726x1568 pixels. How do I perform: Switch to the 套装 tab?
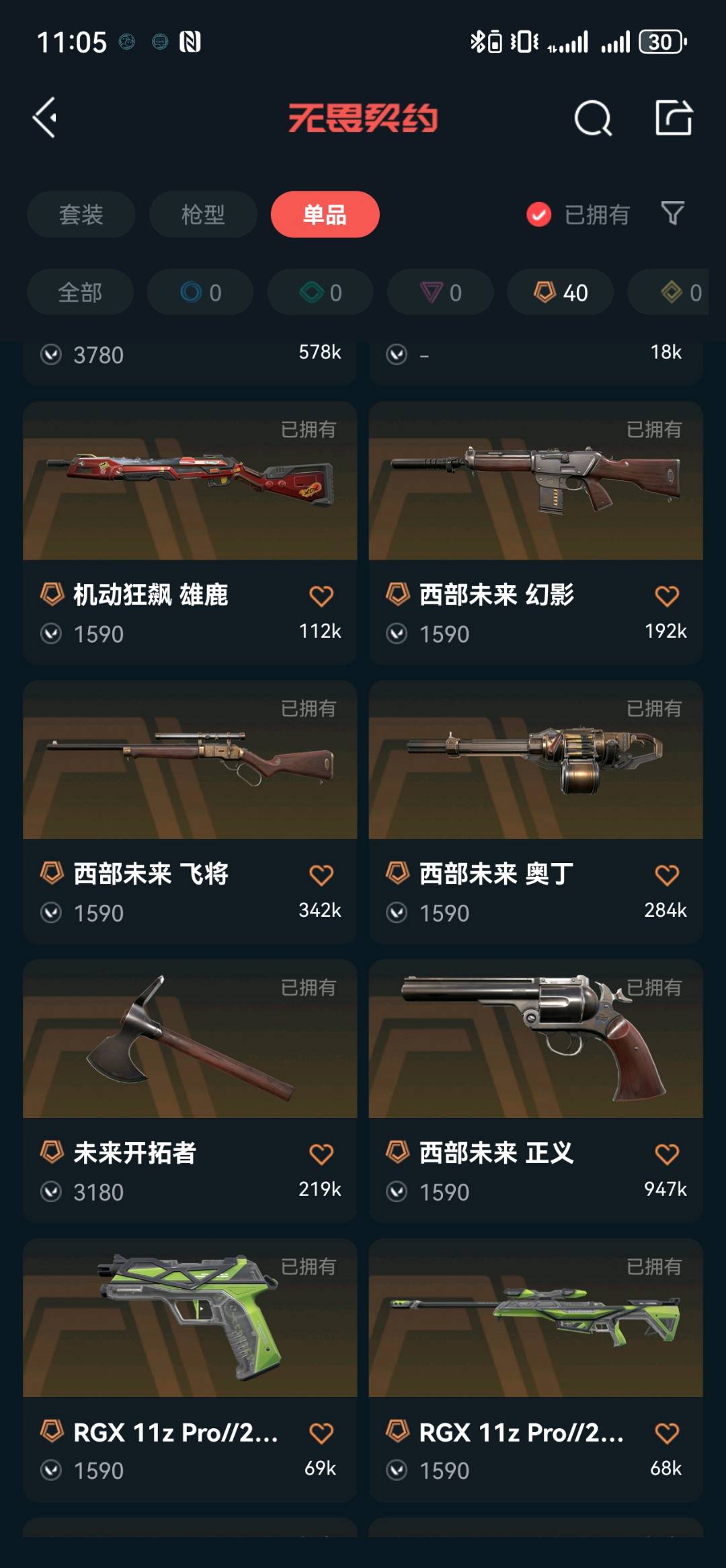[x=81, y=215]
